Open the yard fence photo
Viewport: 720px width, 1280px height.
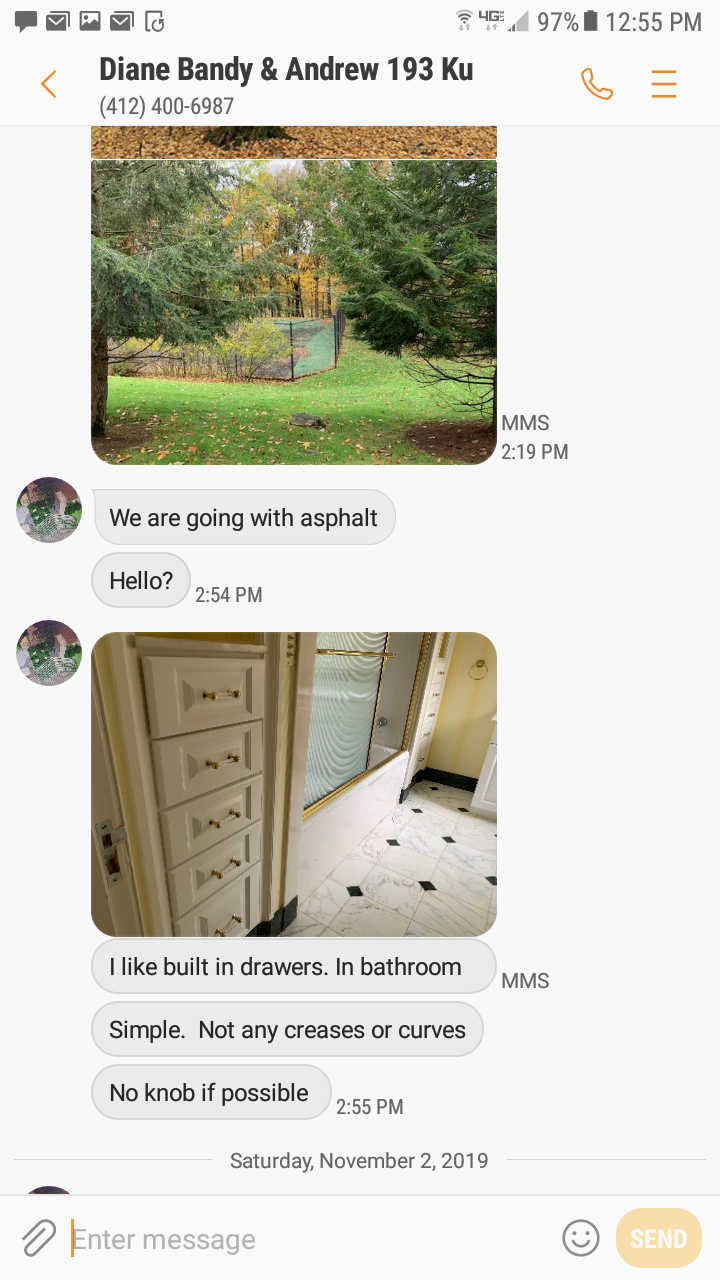point(294,312)
